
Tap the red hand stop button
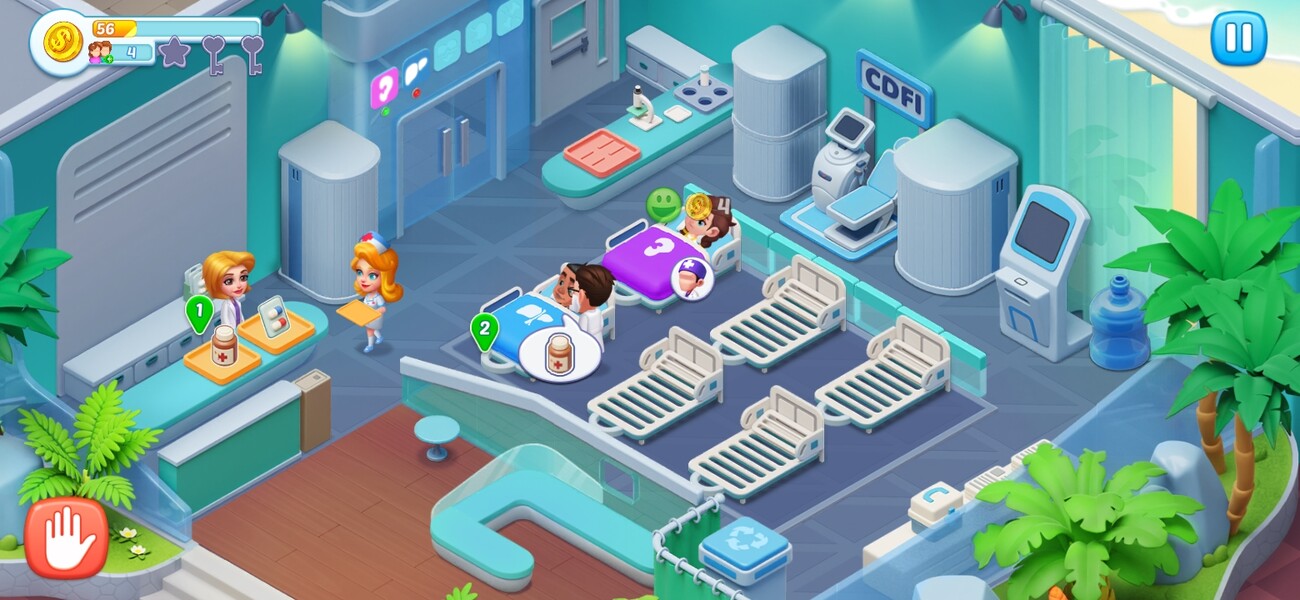(66, 538)
